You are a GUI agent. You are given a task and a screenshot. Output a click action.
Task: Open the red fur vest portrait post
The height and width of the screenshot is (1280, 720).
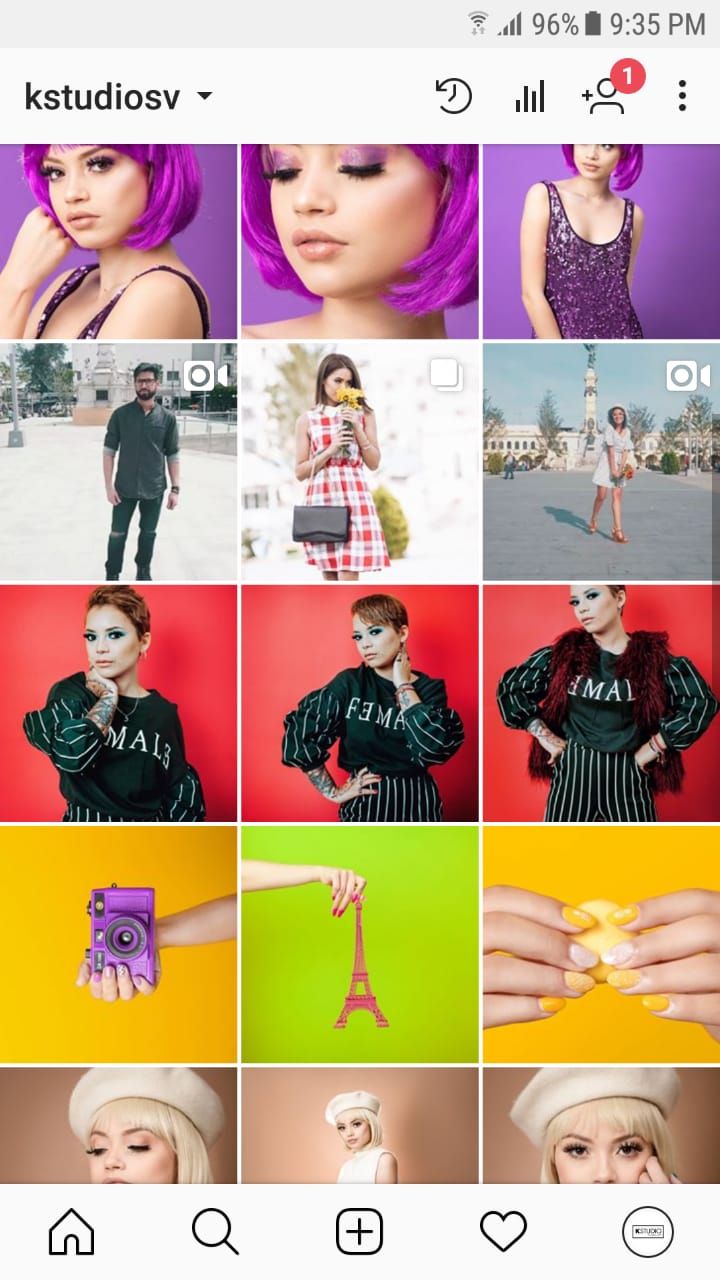(601, 703)
